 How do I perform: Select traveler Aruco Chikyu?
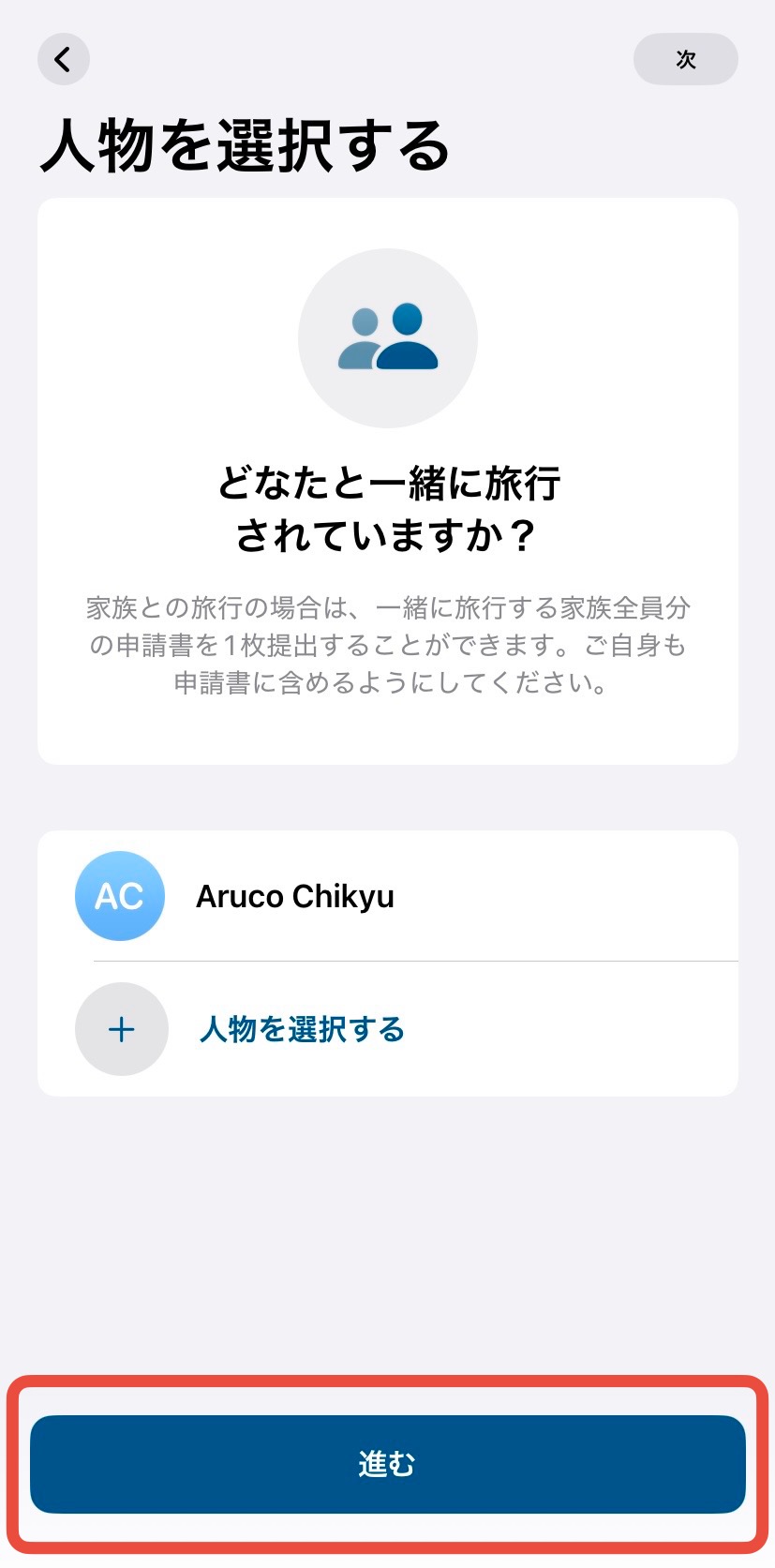pyautogui.click(x=294, y=897)
